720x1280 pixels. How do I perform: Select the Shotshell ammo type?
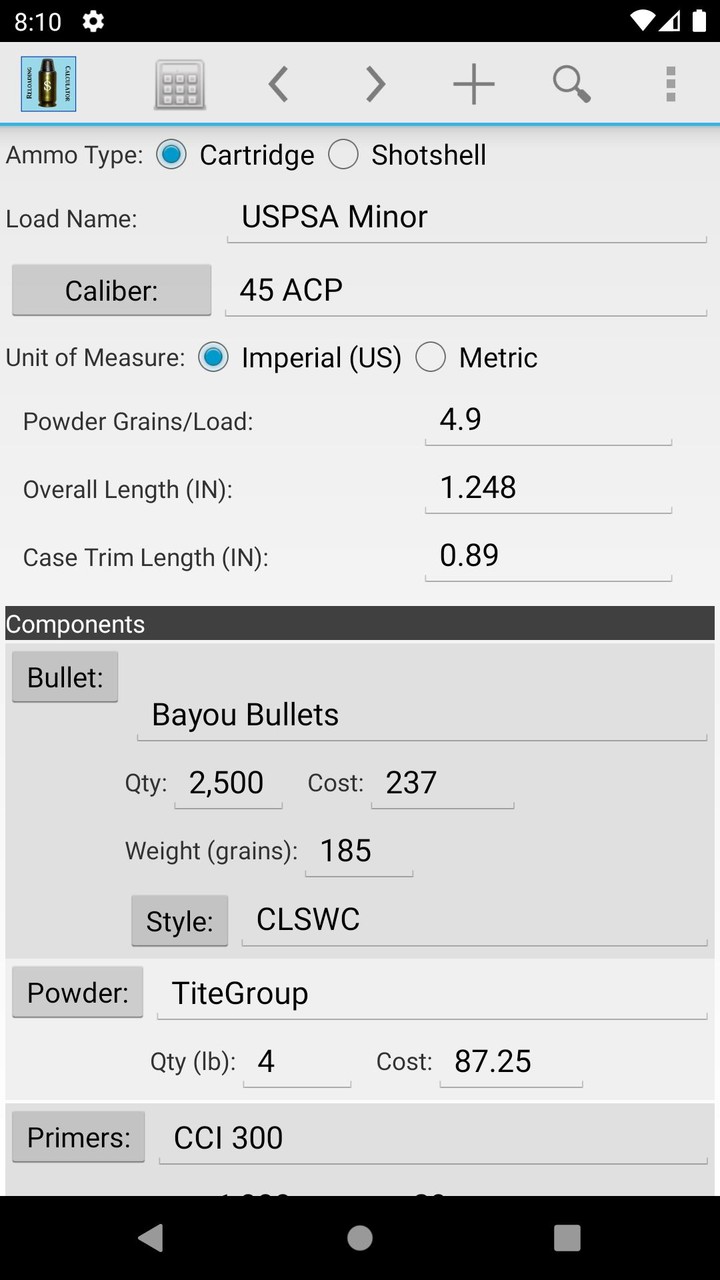(x=343, y=155)
